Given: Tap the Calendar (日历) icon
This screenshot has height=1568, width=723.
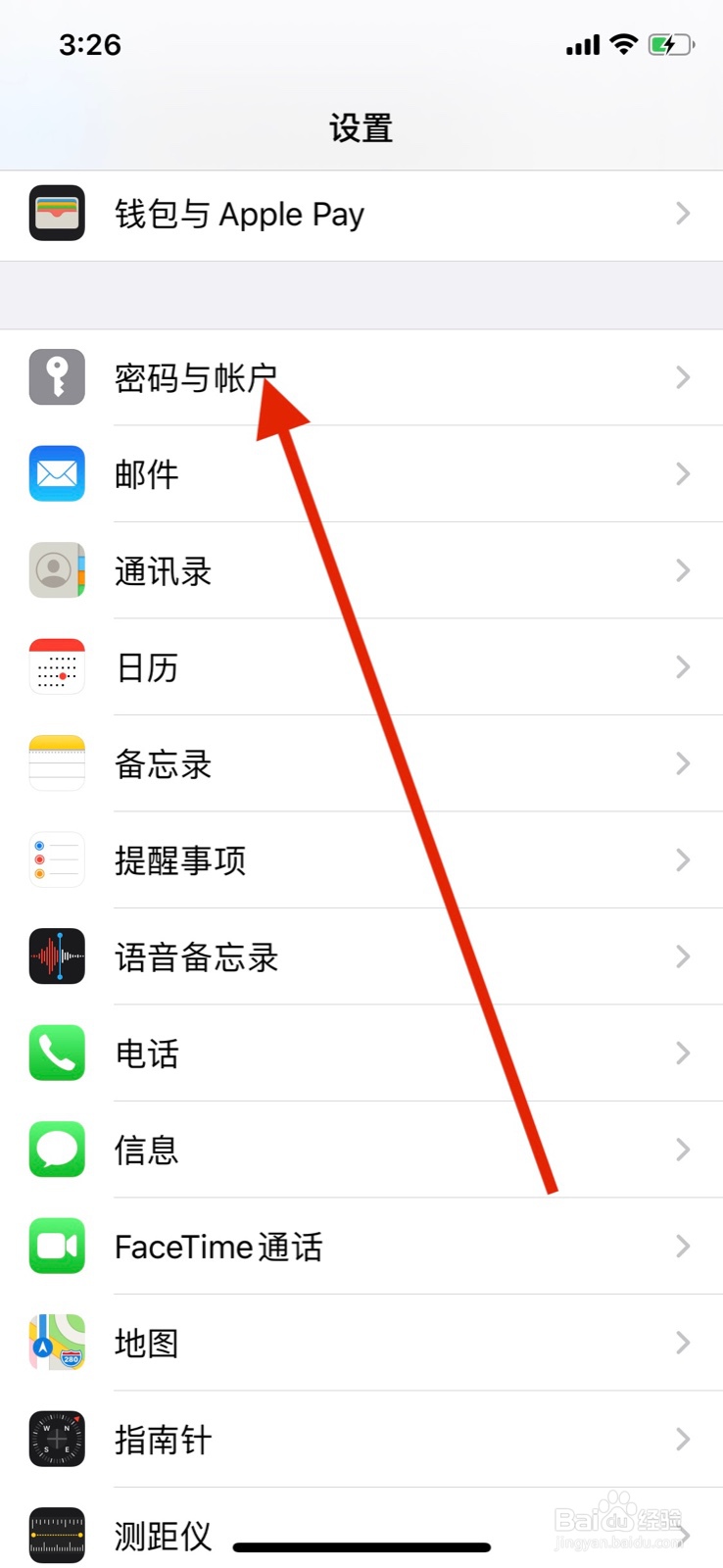Looking at the screenshot, I should click(56, 666).
